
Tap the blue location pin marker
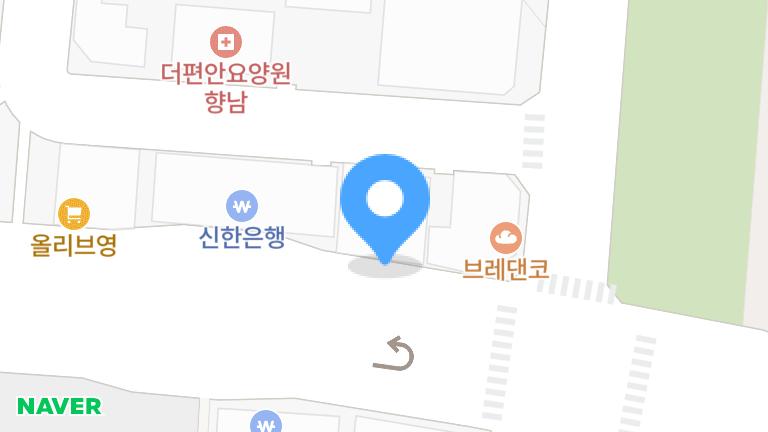385,201
